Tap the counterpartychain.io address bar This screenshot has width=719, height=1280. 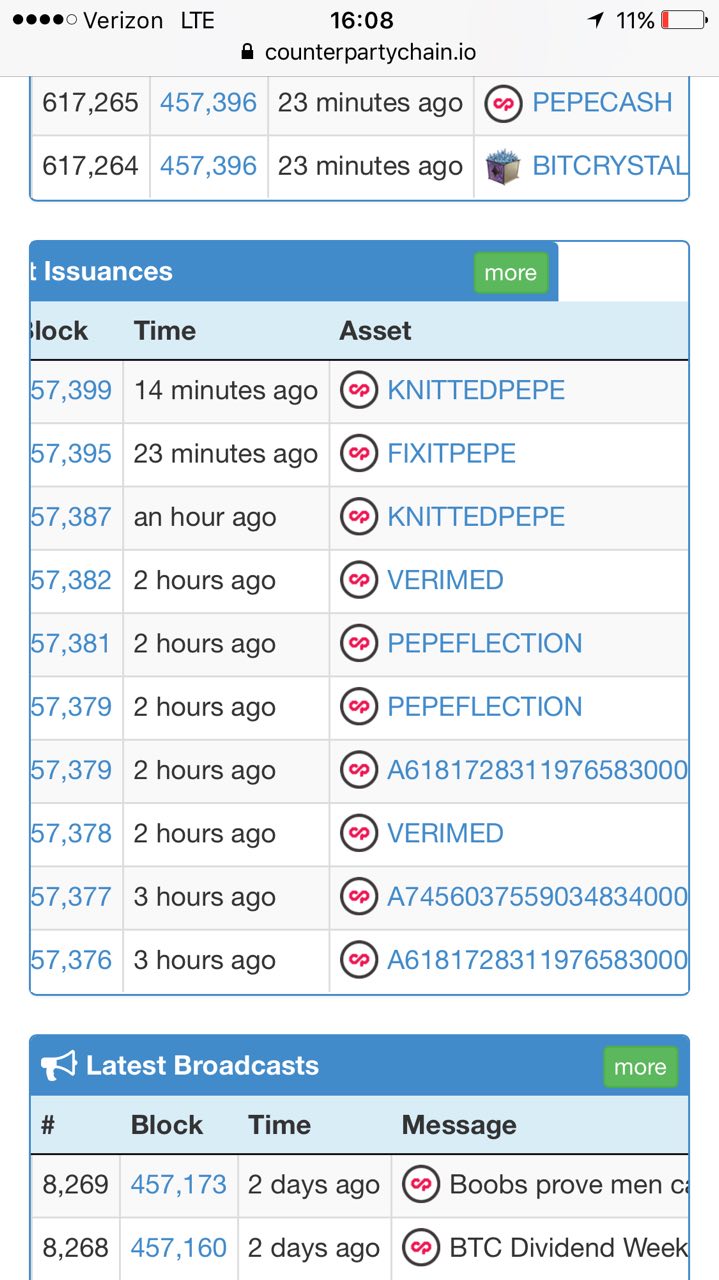tap(359, 52)
